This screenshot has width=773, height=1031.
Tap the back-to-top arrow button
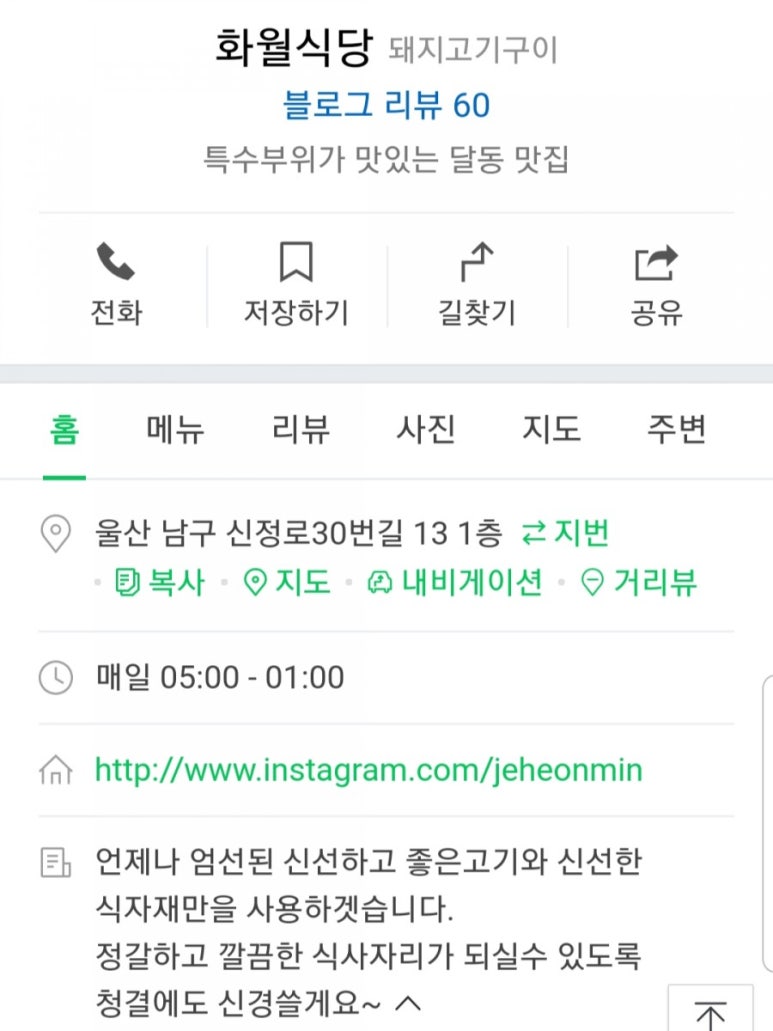pyautogui.click(x=710, y=1015)
